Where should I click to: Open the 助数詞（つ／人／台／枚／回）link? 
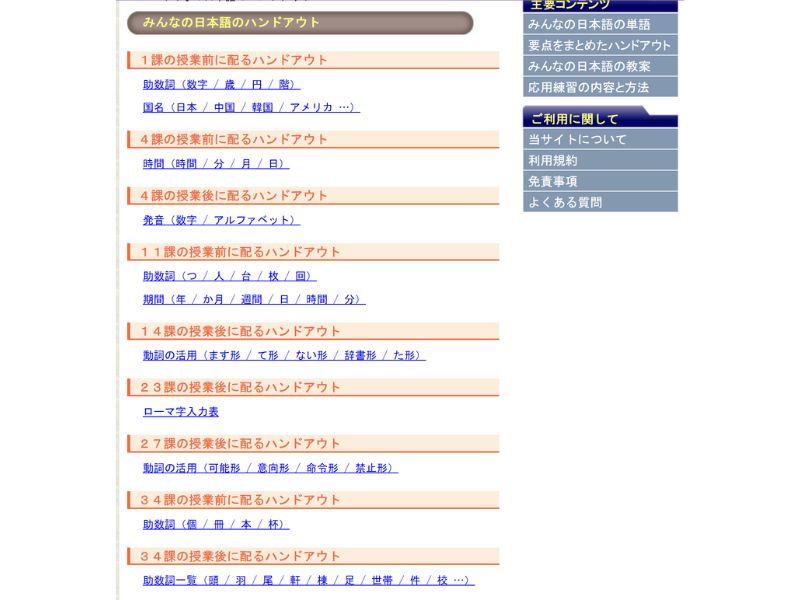[x=229, y=276]
